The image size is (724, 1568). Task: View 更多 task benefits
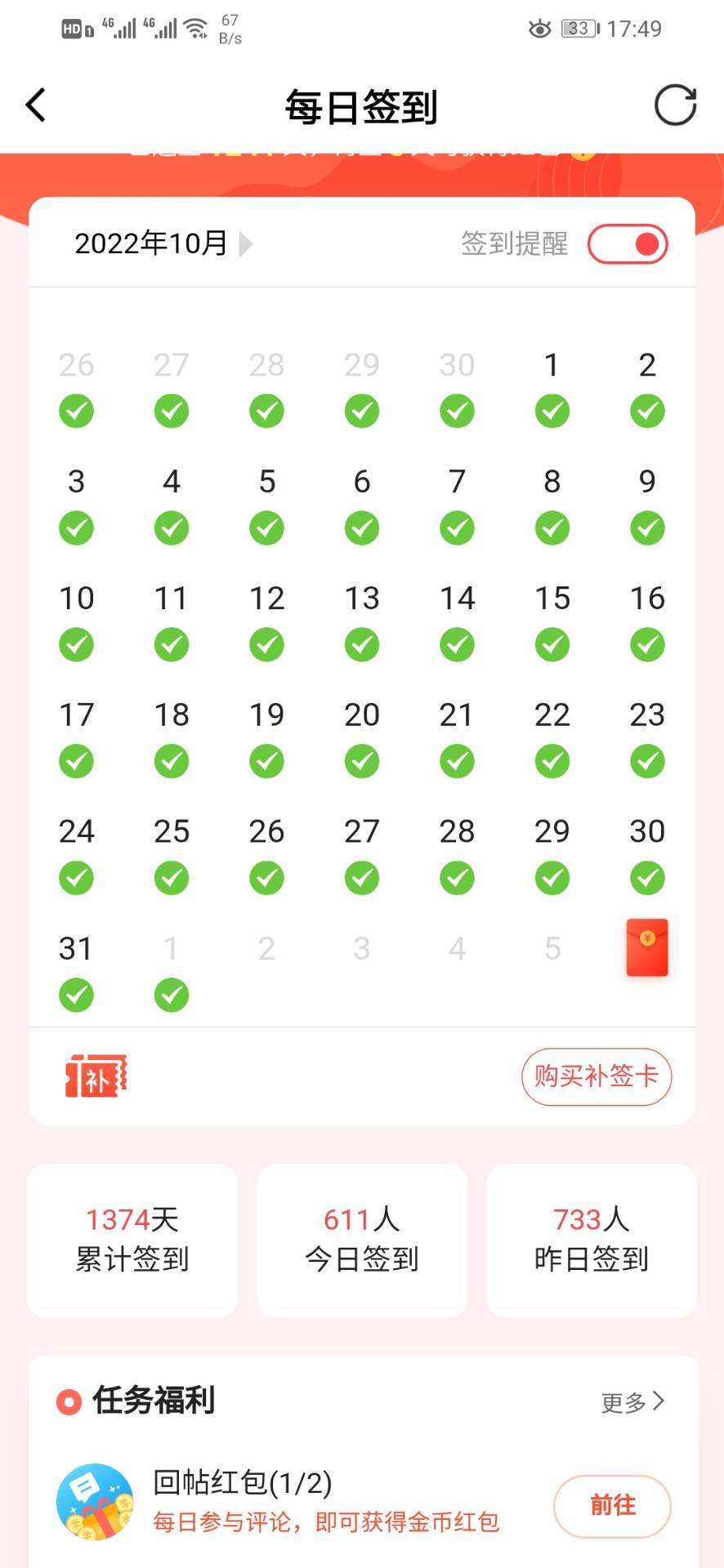pyautogui.click(x=633, y=1402)
